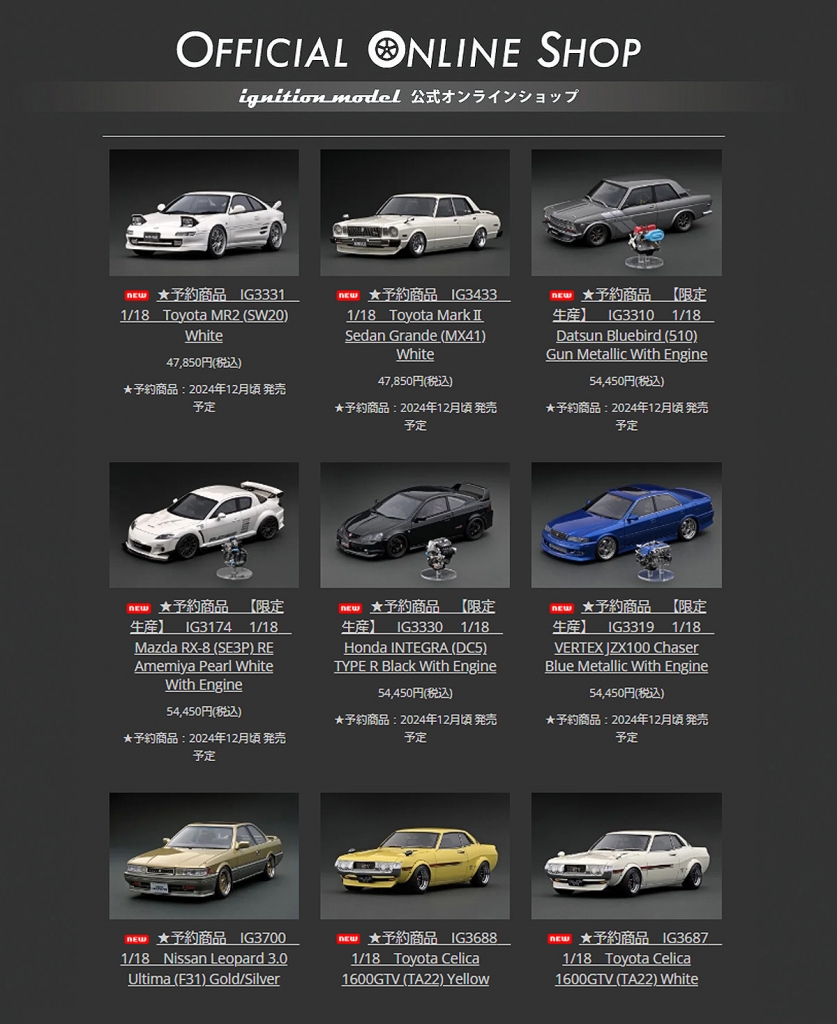
Task: Tap the blue JZX100 Chaser image
Action: [627, 525]
